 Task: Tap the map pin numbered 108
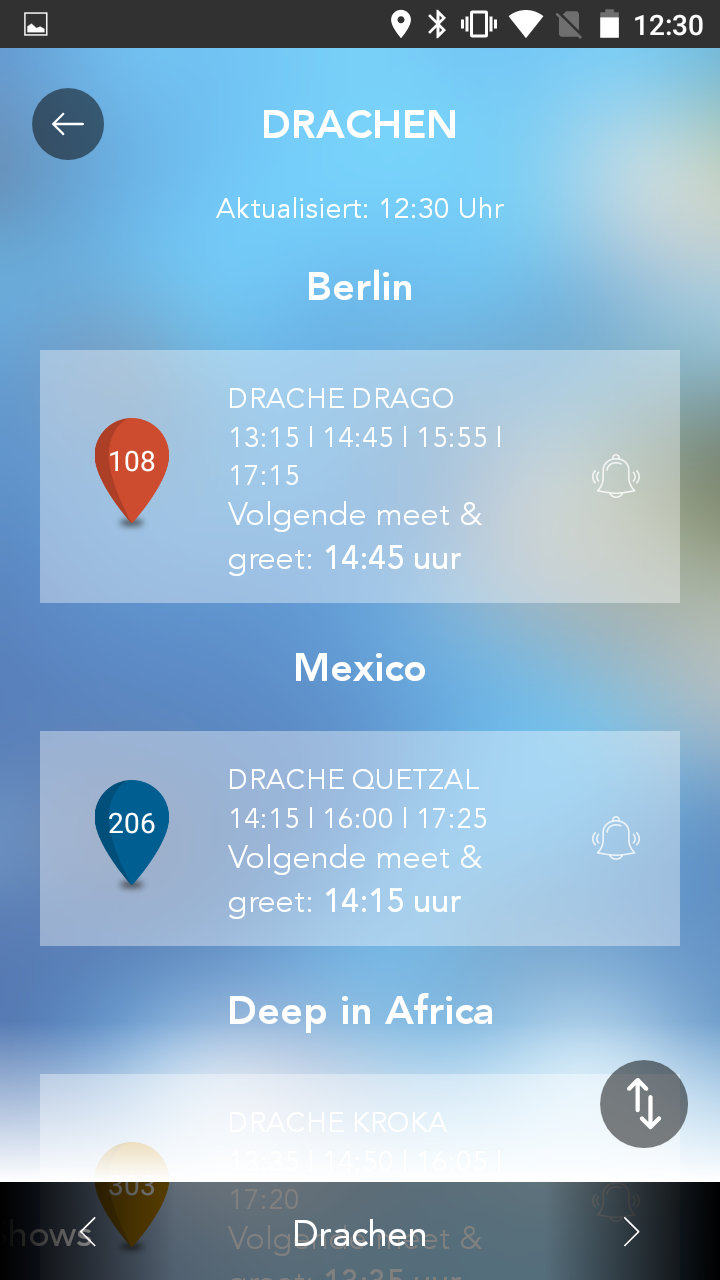(132, 470)
